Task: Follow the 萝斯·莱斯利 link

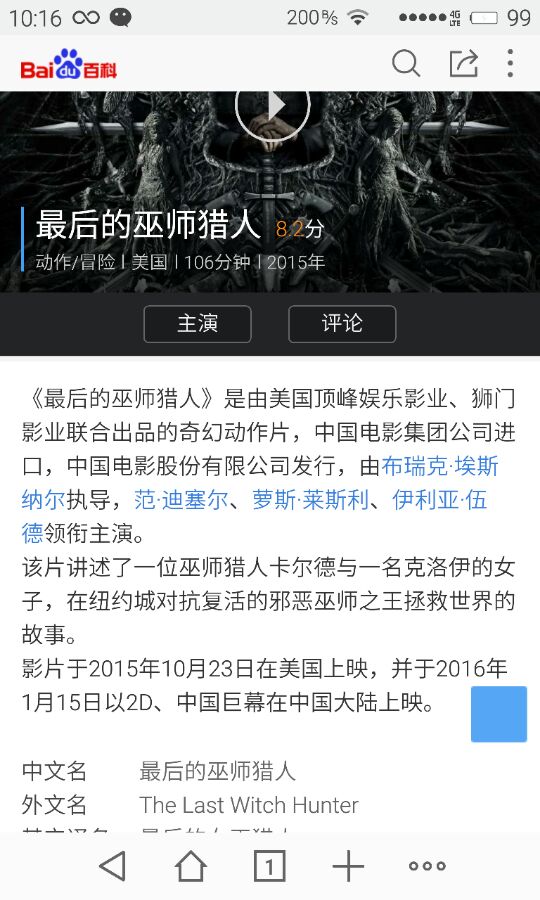Action: point(310,500)
